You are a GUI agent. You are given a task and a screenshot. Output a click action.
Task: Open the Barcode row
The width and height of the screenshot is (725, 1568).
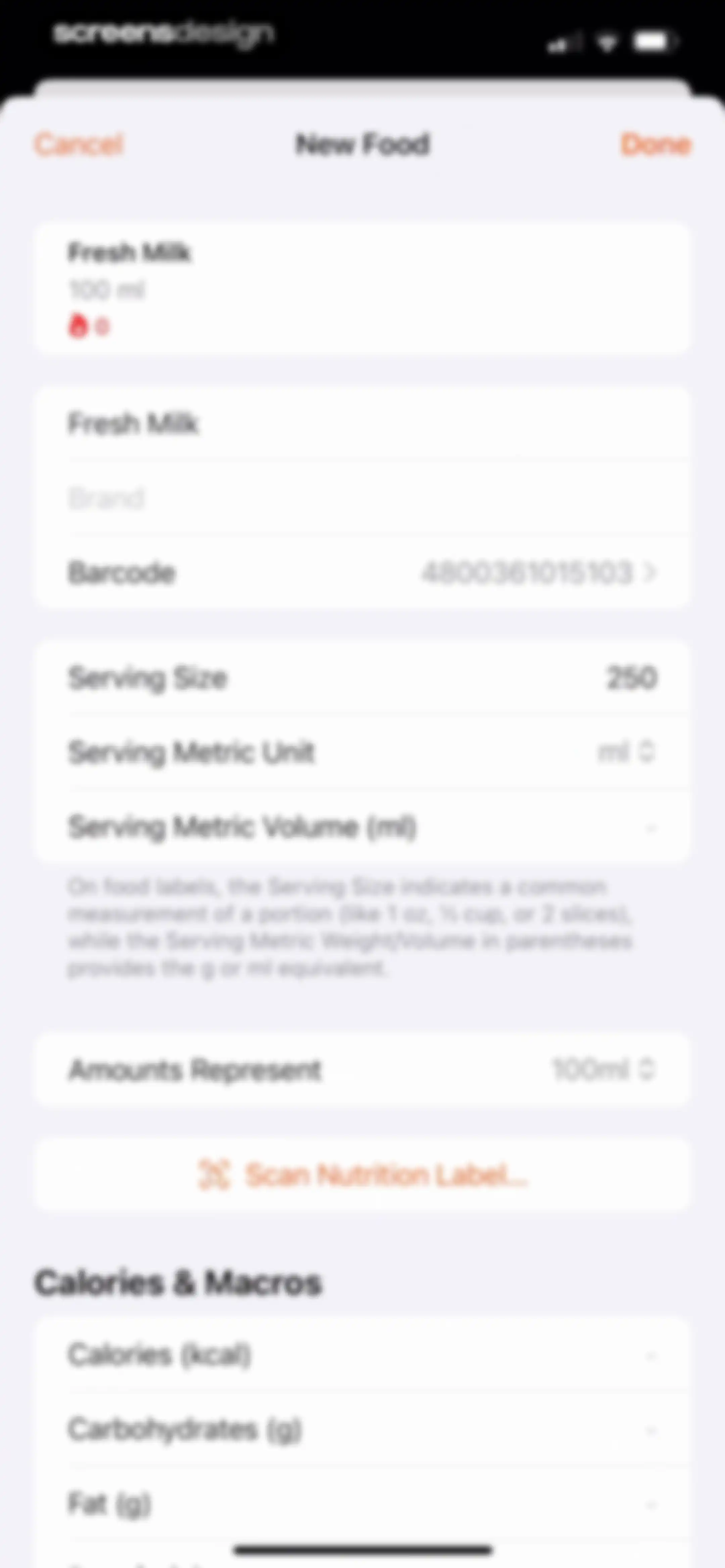click(362, 572)
